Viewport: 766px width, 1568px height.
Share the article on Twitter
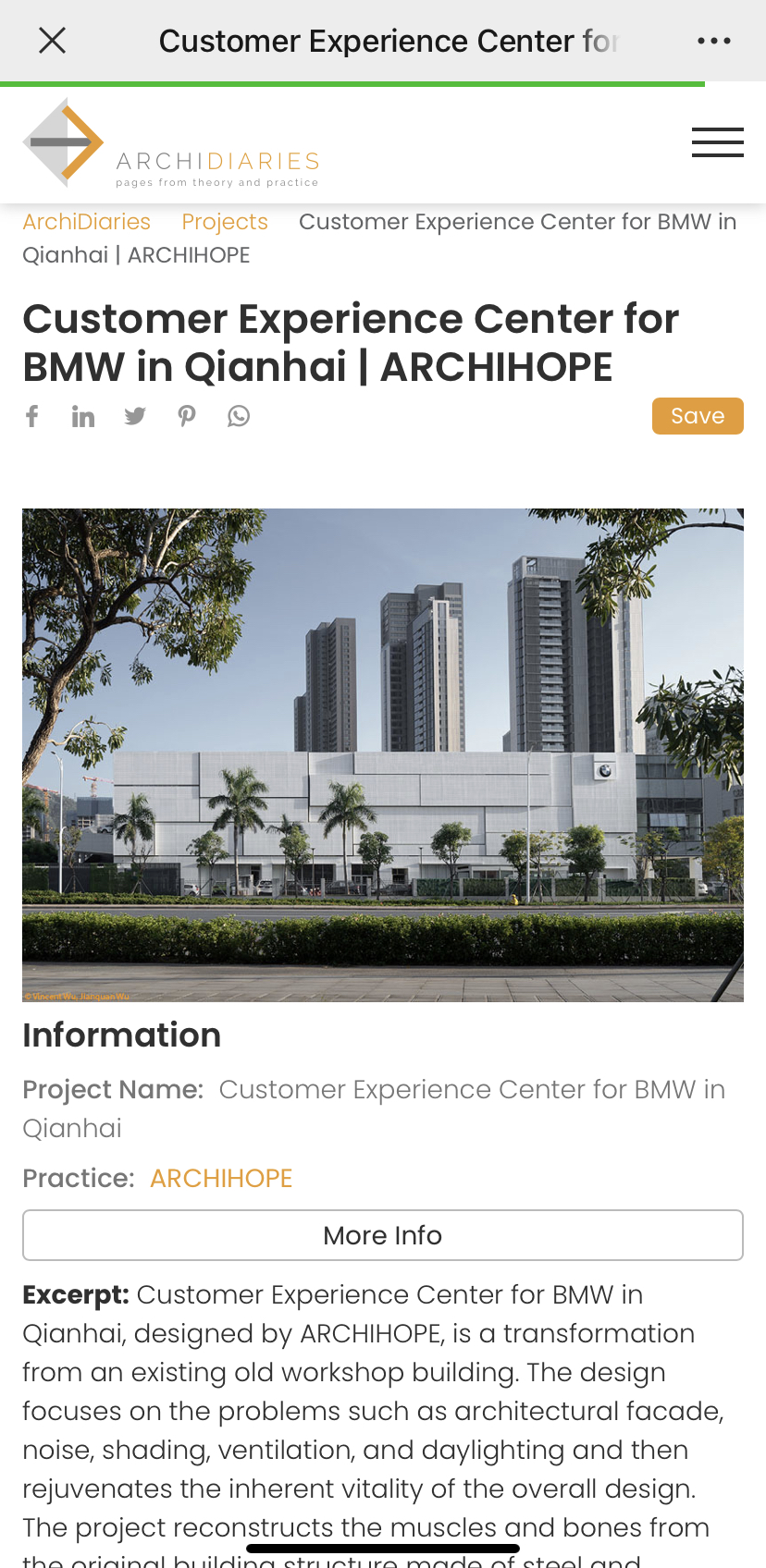tap(135, 416)
